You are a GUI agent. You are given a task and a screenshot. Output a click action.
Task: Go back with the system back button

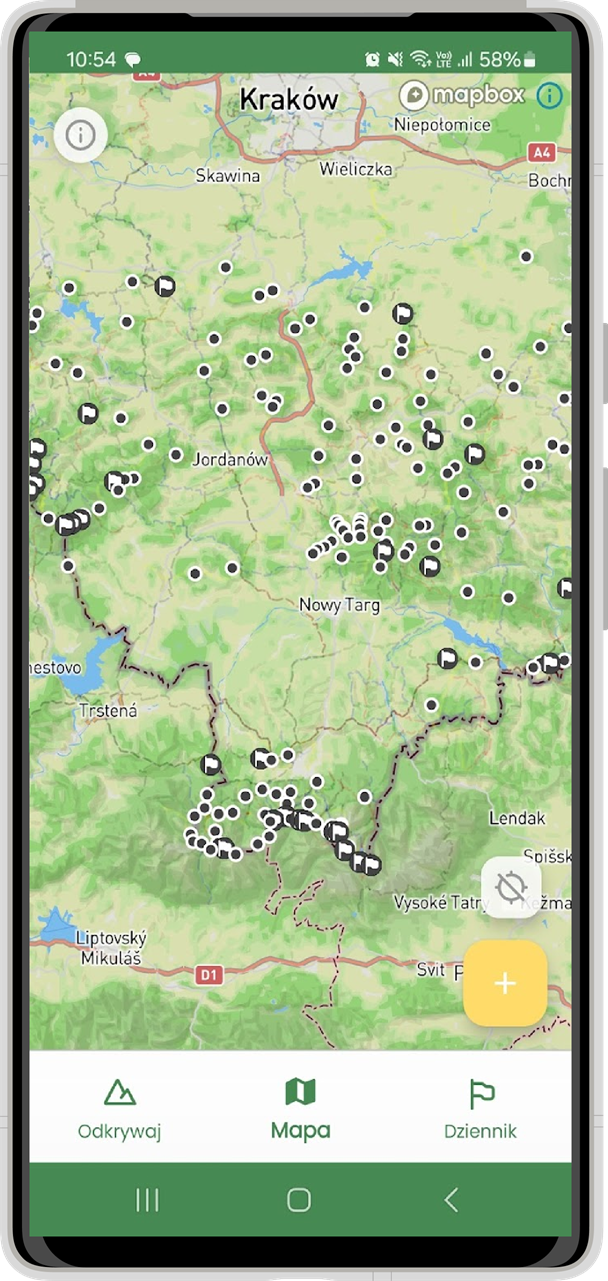(x=452, y=1199)
